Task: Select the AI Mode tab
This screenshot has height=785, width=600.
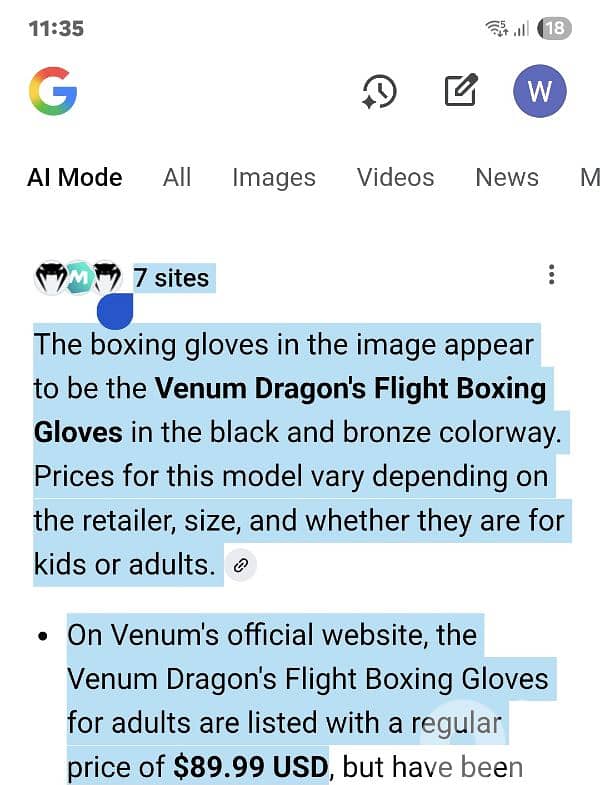Action: (75, 178)
